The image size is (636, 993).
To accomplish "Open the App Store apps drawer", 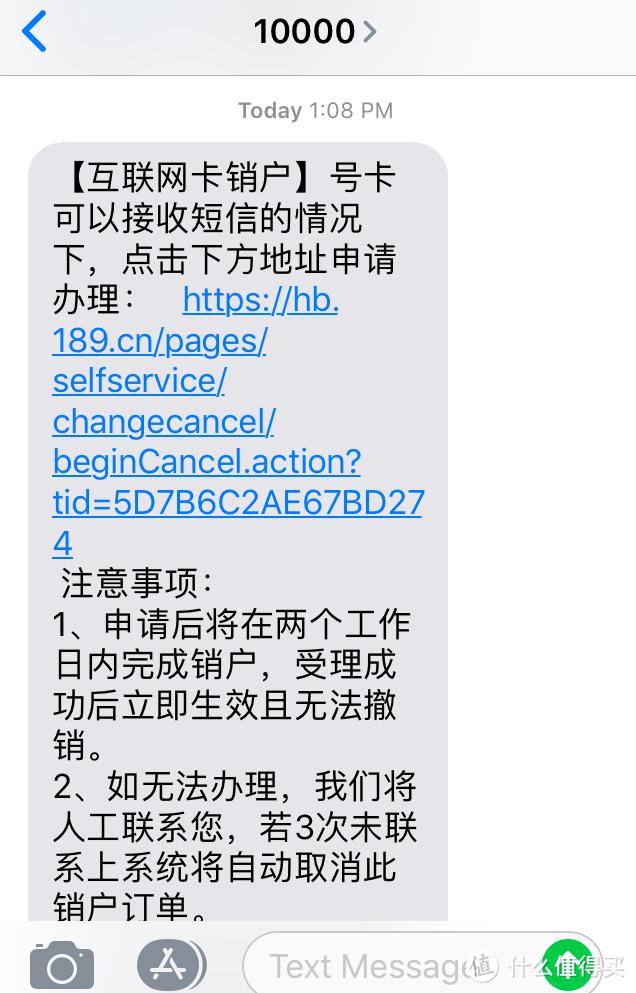I will [167, 965].
